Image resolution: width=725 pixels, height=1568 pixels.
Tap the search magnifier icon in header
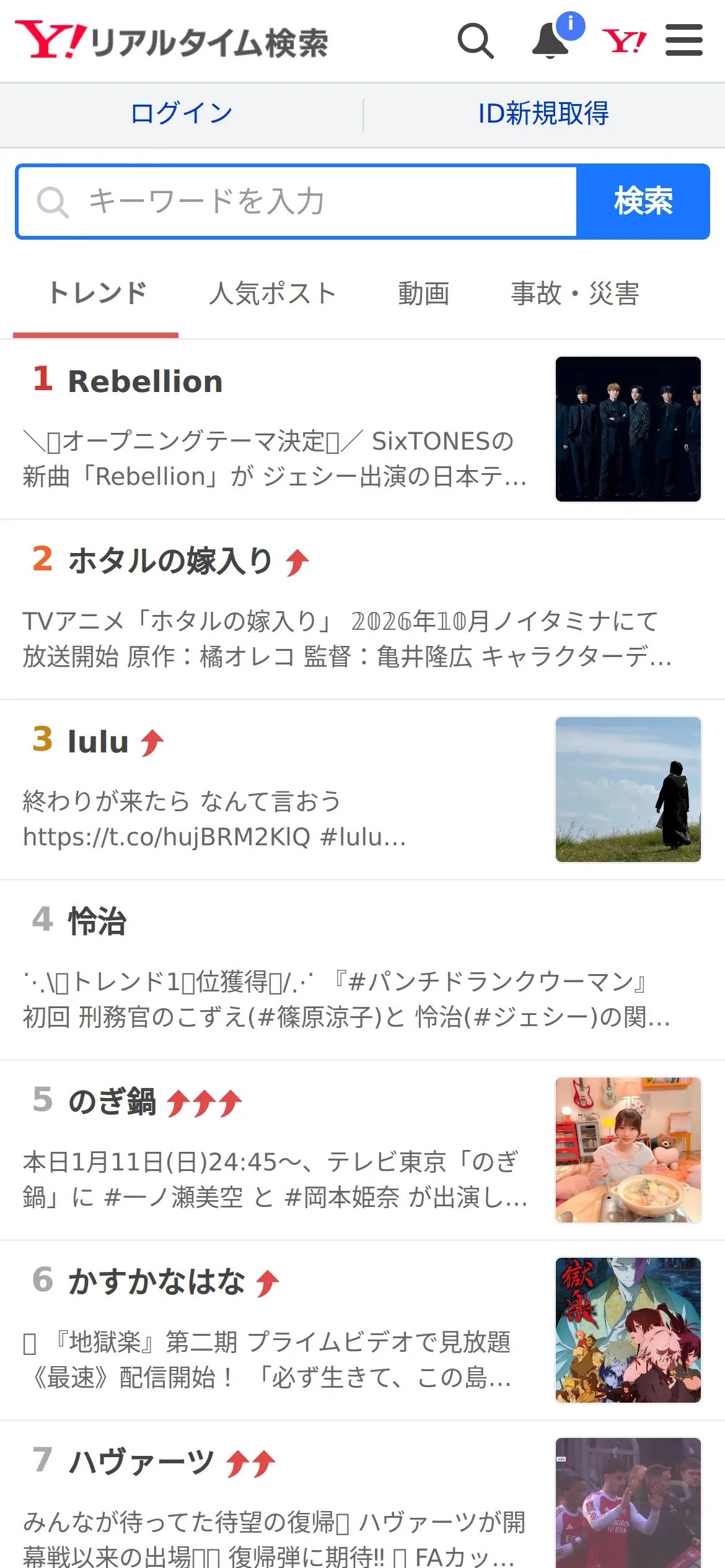tap(475, 41)
